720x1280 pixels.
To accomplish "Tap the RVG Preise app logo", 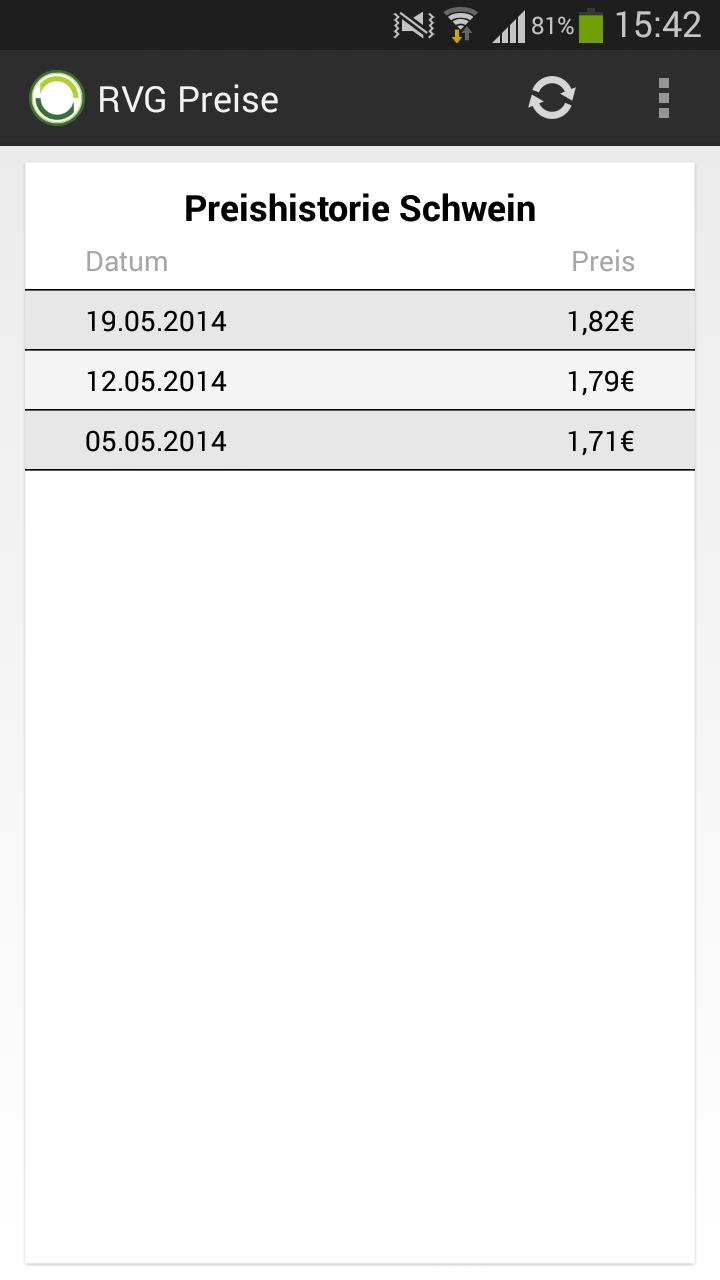I will 57,98.
